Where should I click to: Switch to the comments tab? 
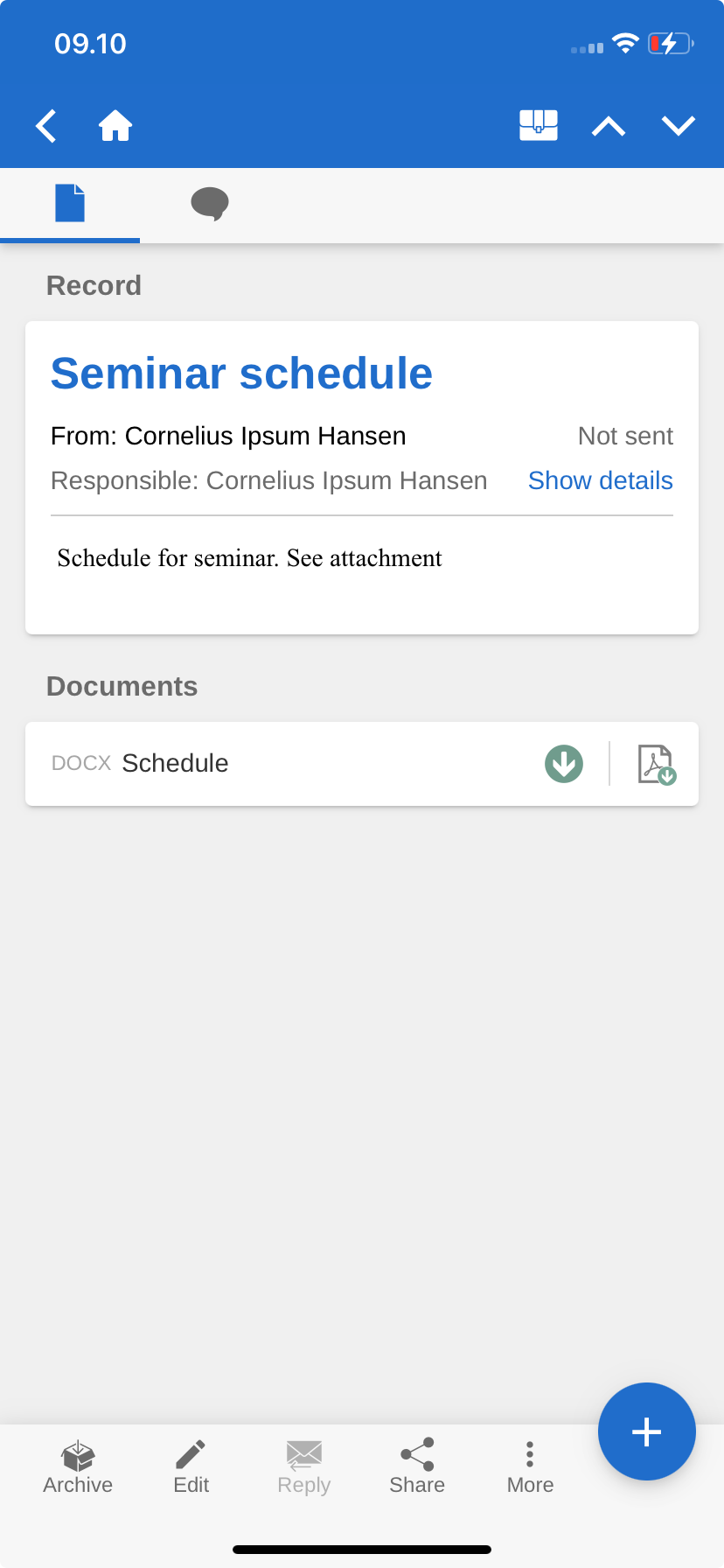(x=210, y=204)
